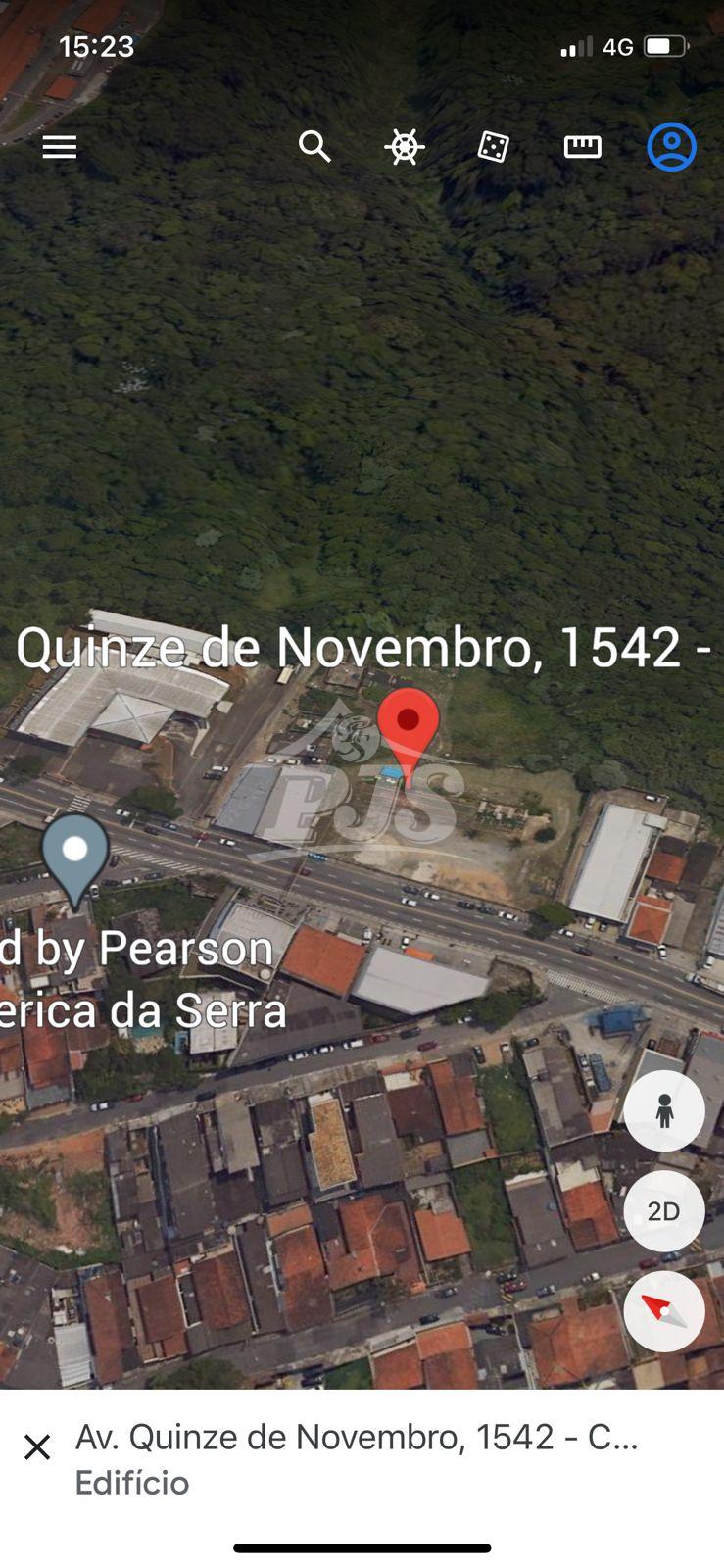Close the Av. Quinze de Novembro card
Viewport: 724px width, 1568px height.
point(37,1446)
